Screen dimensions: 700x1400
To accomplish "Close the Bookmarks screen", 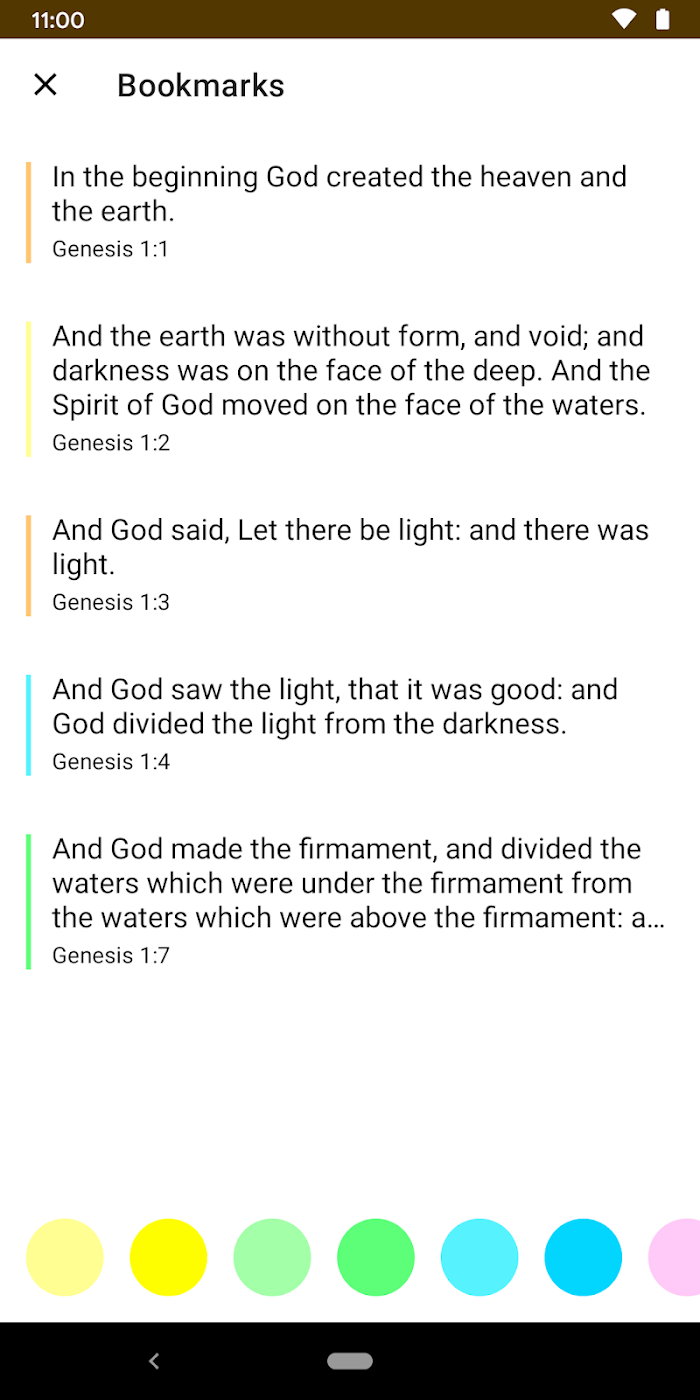I will pyautogui.click(x=45, y=85).
